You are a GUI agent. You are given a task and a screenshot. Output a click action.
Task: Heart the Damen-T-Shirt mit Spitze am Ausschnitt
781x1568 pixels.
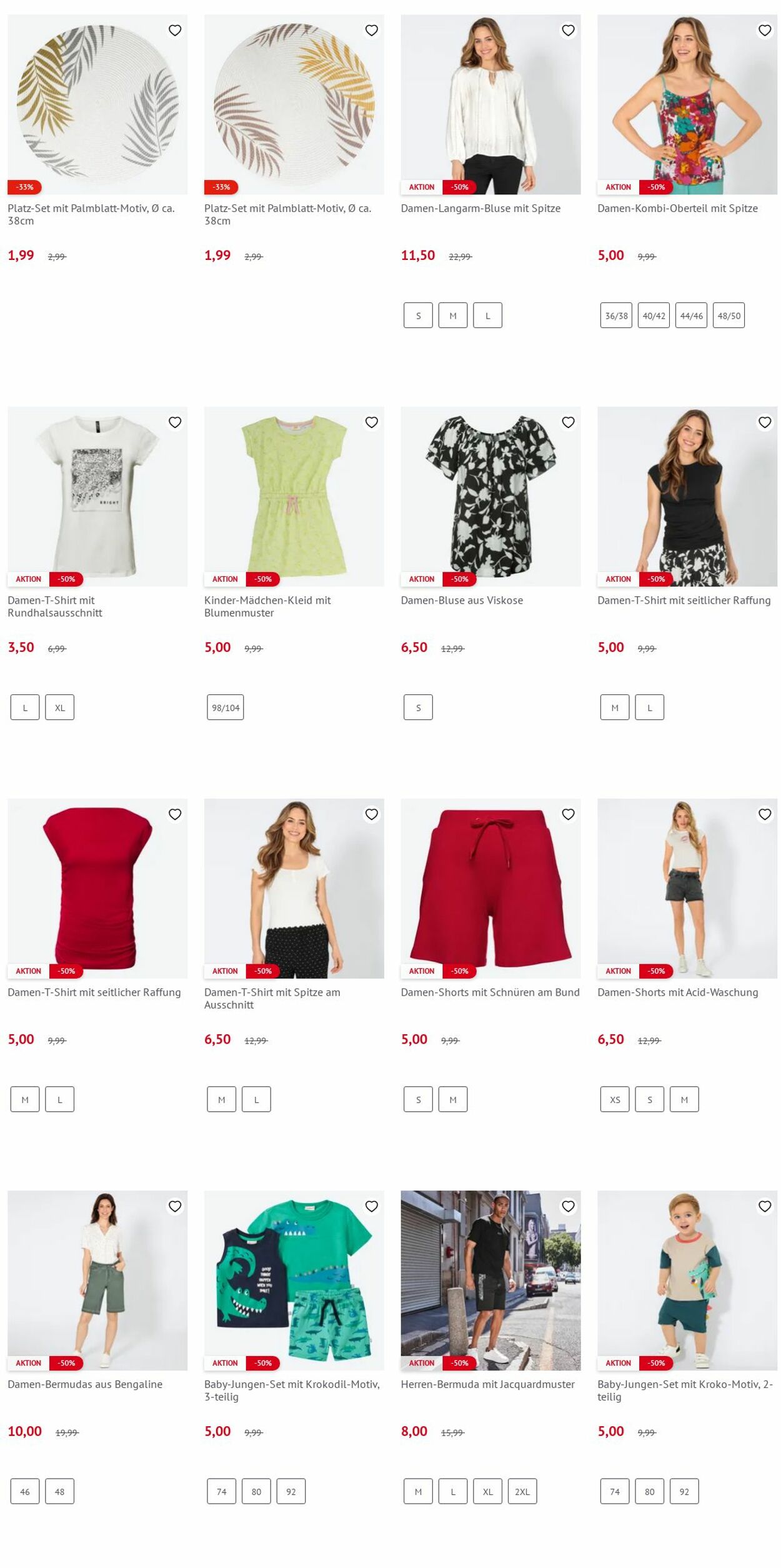point(371,814)
